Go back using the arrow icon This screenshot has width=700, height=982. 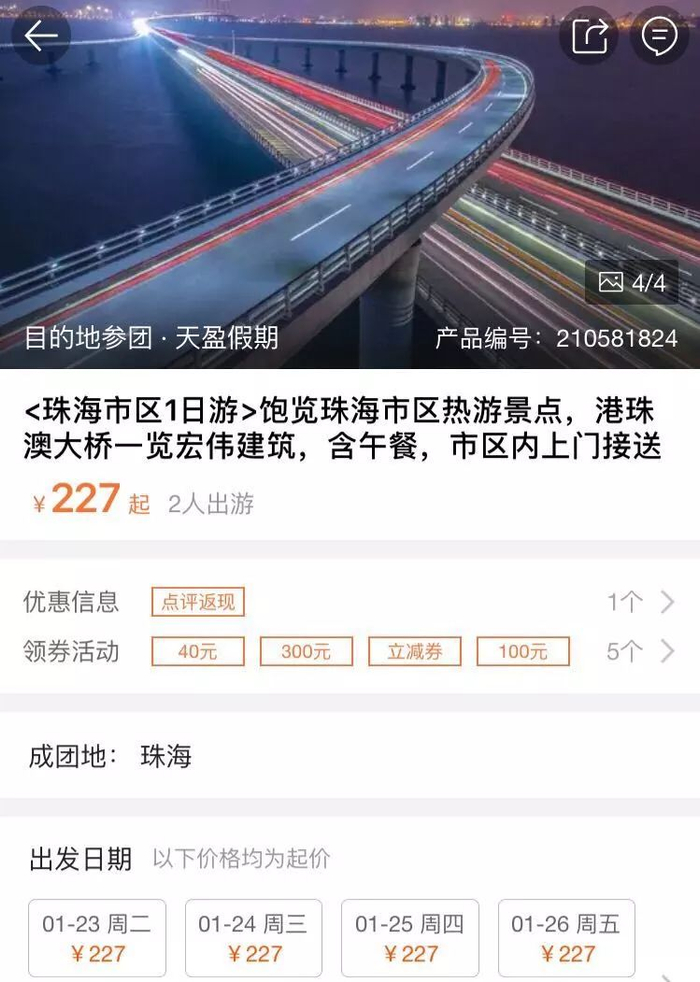tap(41, 36)
